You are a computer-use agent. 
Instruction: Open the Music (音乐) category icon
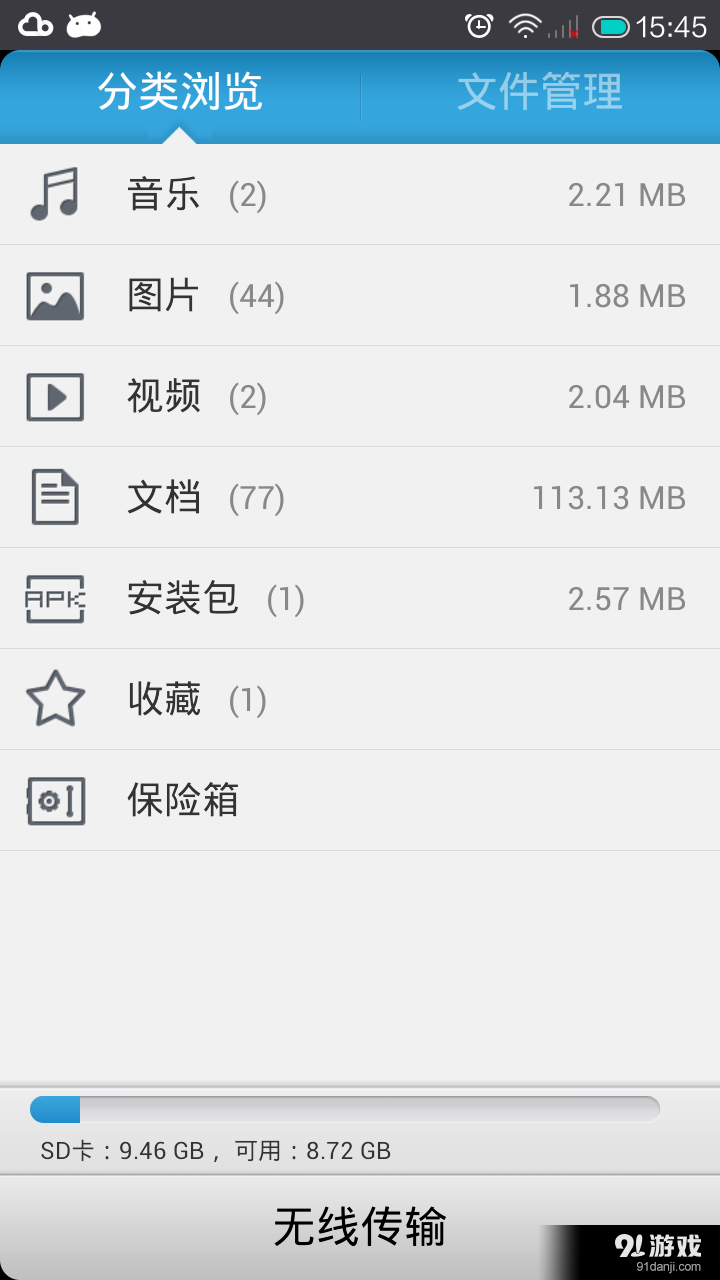click(x=55, y=193)
